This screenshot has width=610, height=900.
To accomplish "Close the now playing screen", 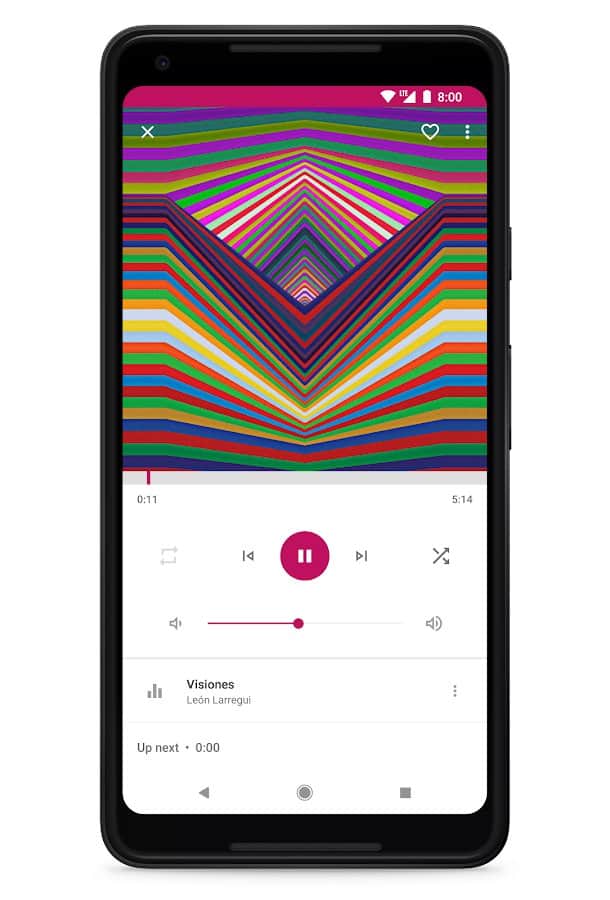I will (148, 132).
